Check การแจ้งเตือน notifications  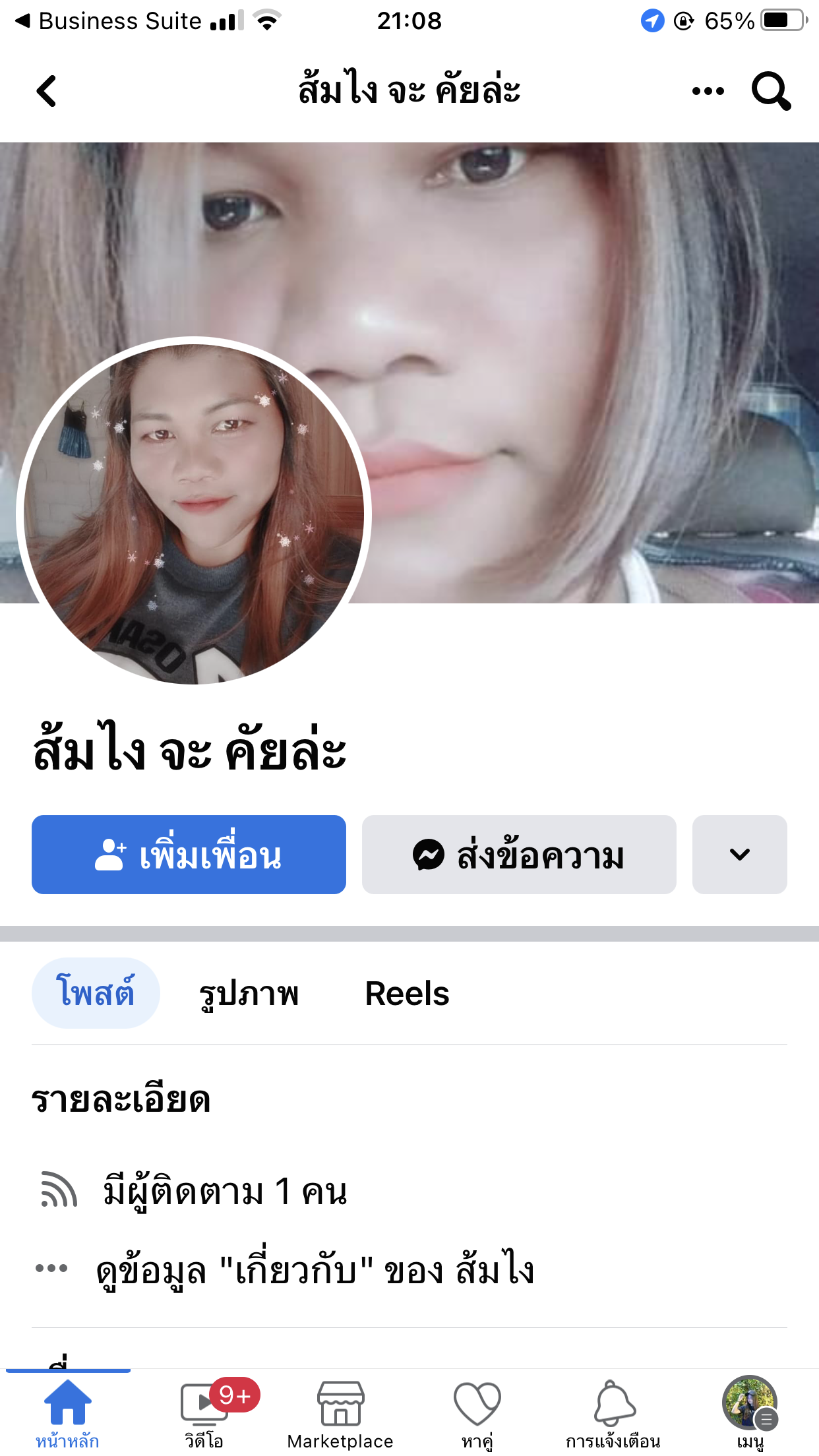click(613, 1412)
